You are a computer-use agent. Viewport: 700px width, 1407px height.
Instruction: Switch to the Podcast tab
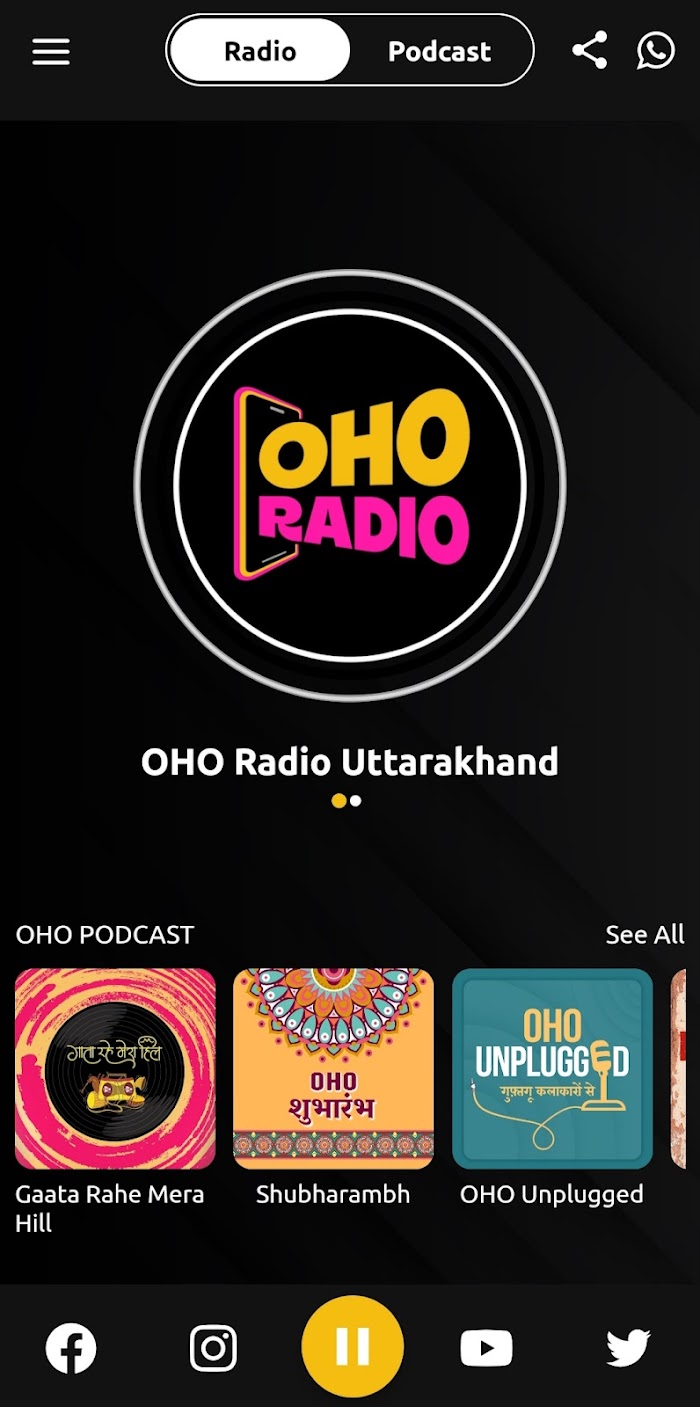439,51
